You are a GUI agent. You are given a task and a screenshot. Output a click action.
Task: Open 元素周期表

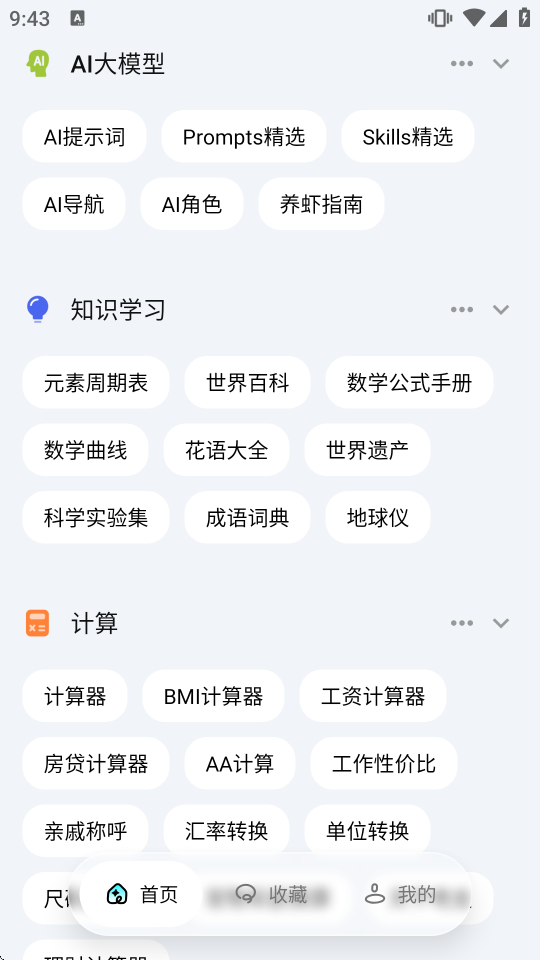pyautogui.click(x=96, y=383)
